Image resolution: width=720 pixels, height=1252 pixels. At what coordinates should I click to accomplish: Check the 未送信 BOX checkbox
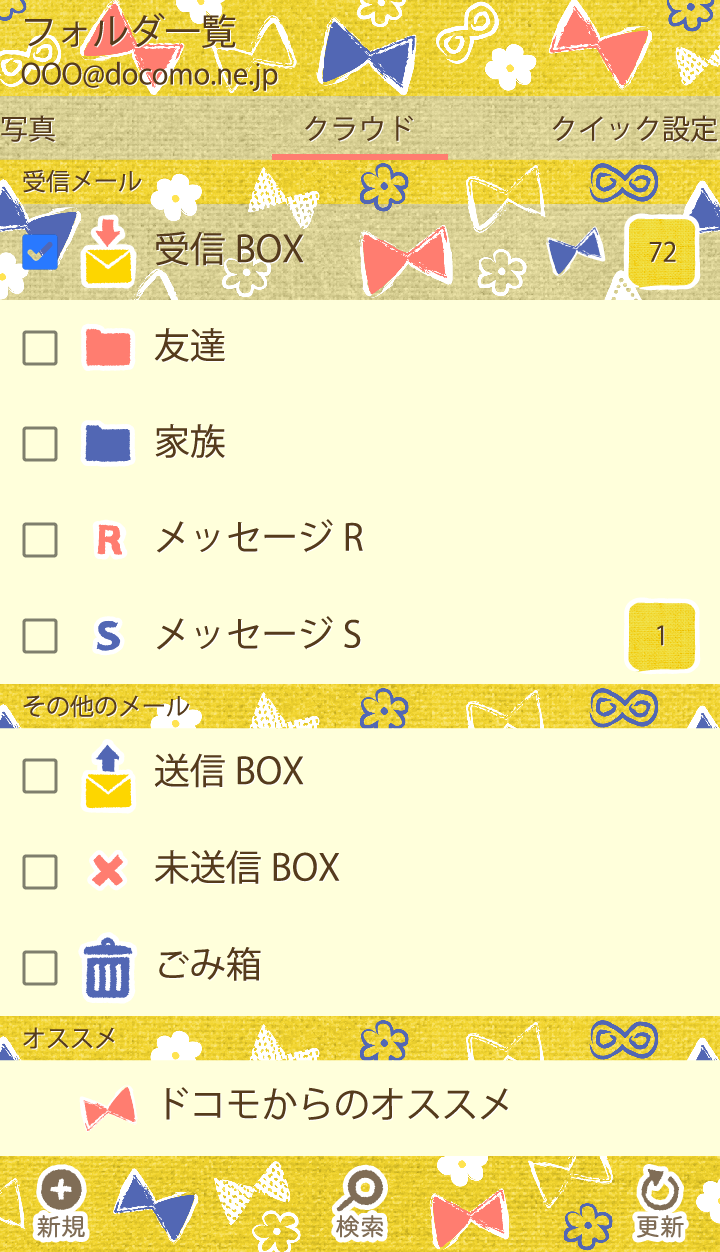(40, 872)
